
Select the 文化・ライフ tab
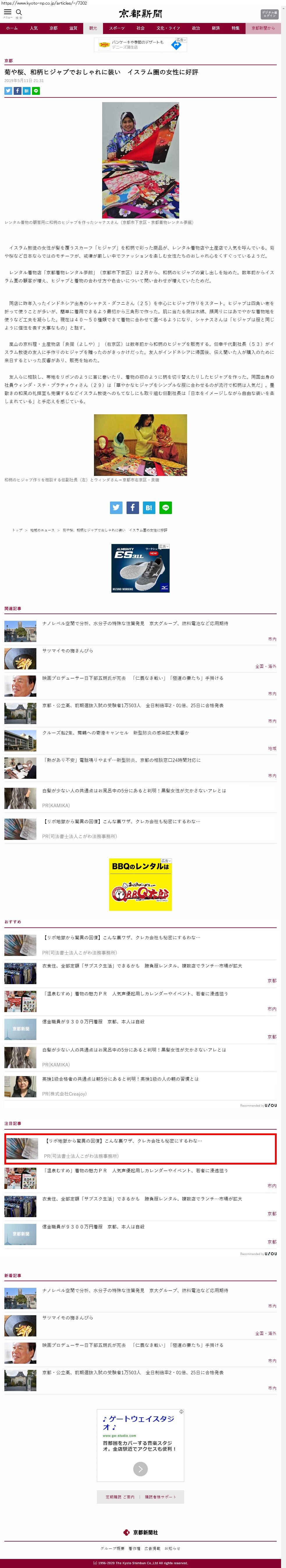point(168,28)
